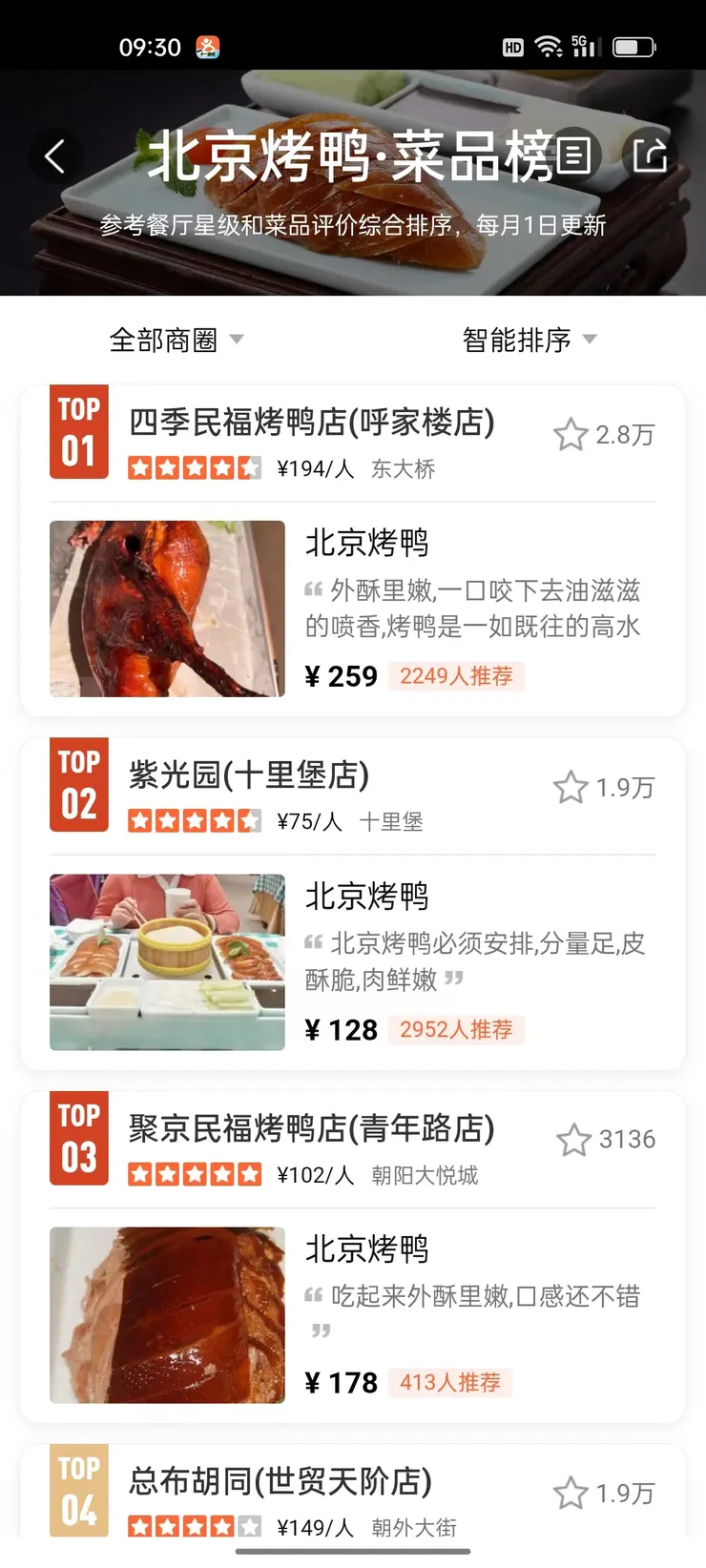Tap the star icon for 四季民福烤鸭店

click(x=570, y=434)
